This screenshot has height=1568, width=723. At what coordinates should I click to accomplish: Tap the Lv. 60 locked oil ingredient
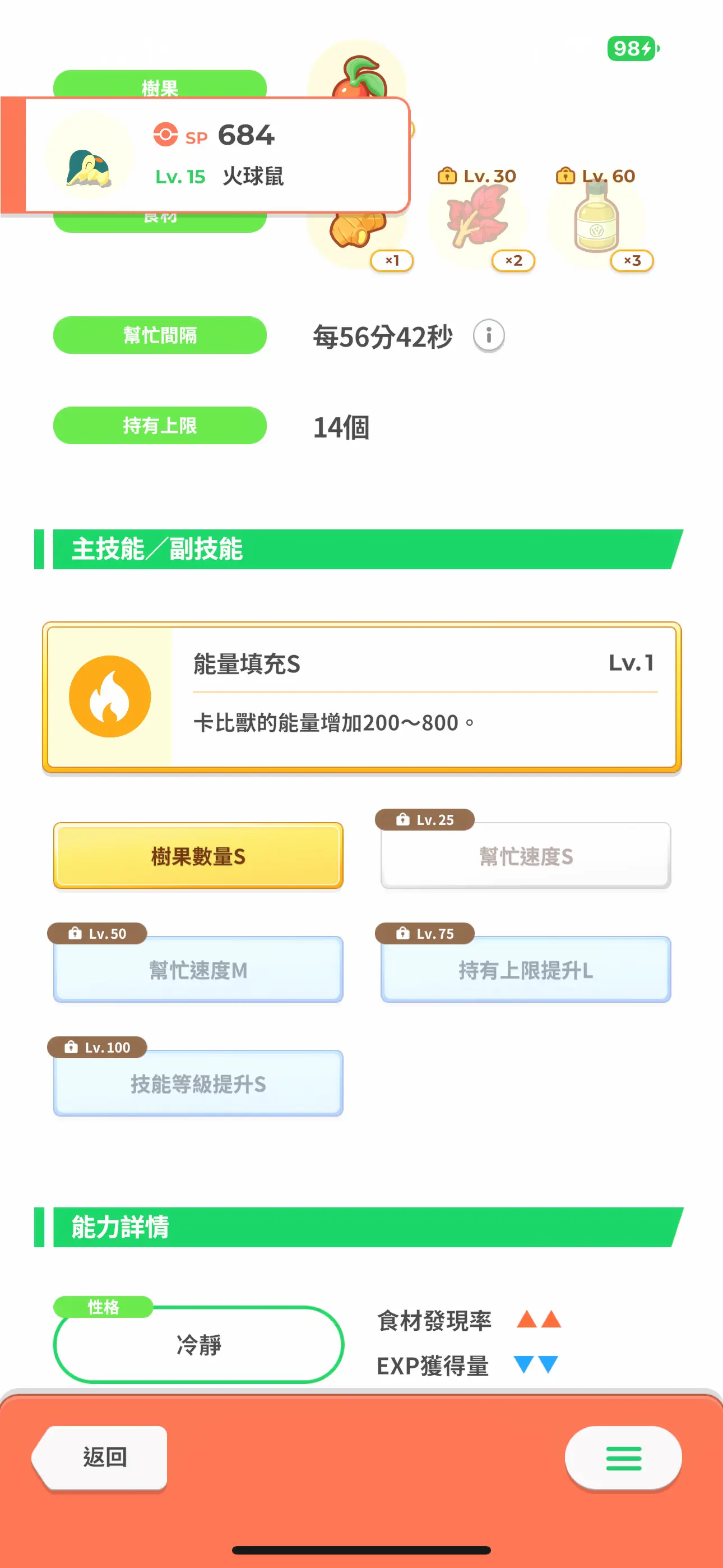click(x=597, y=220)
